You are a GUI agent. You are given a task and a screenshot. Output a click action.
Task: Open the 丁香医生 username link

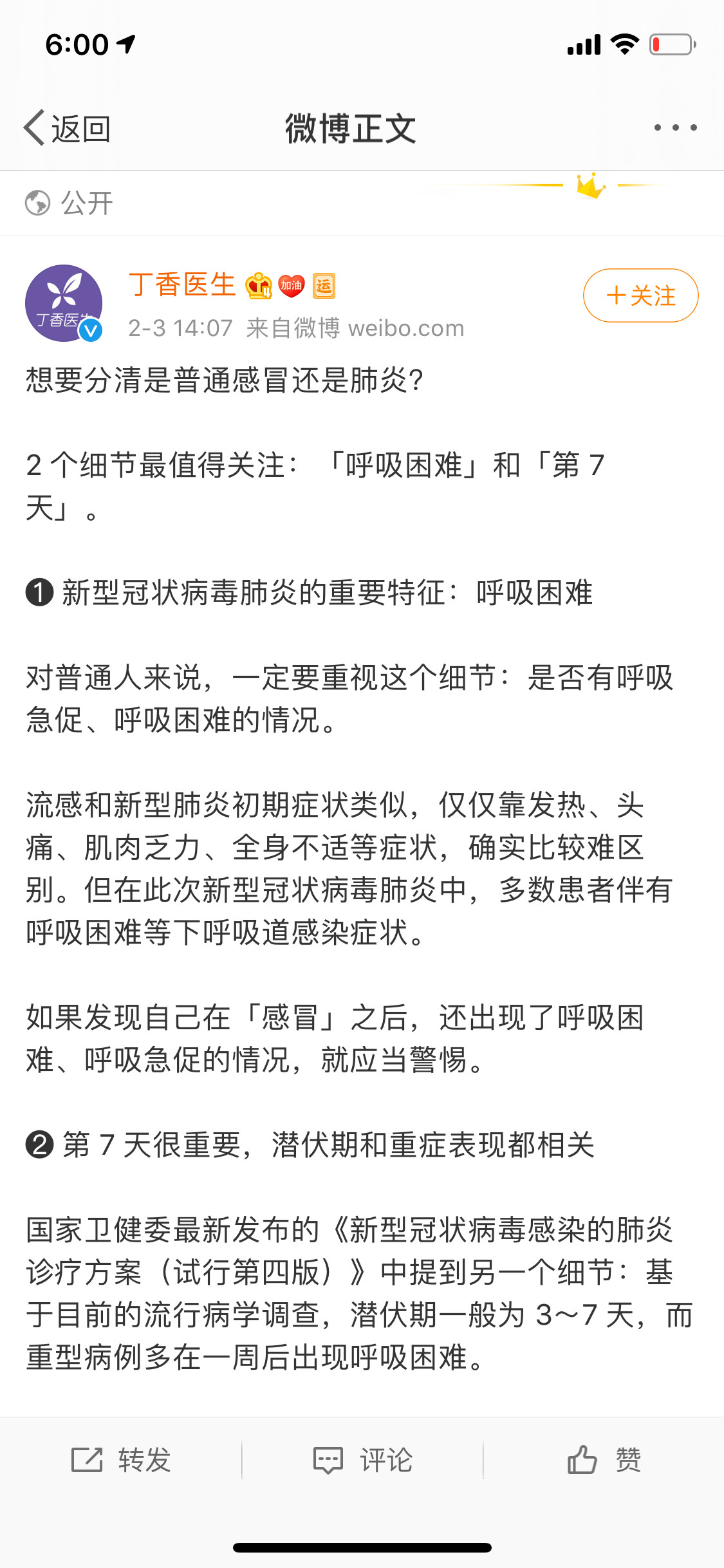[x=182, y=285]
